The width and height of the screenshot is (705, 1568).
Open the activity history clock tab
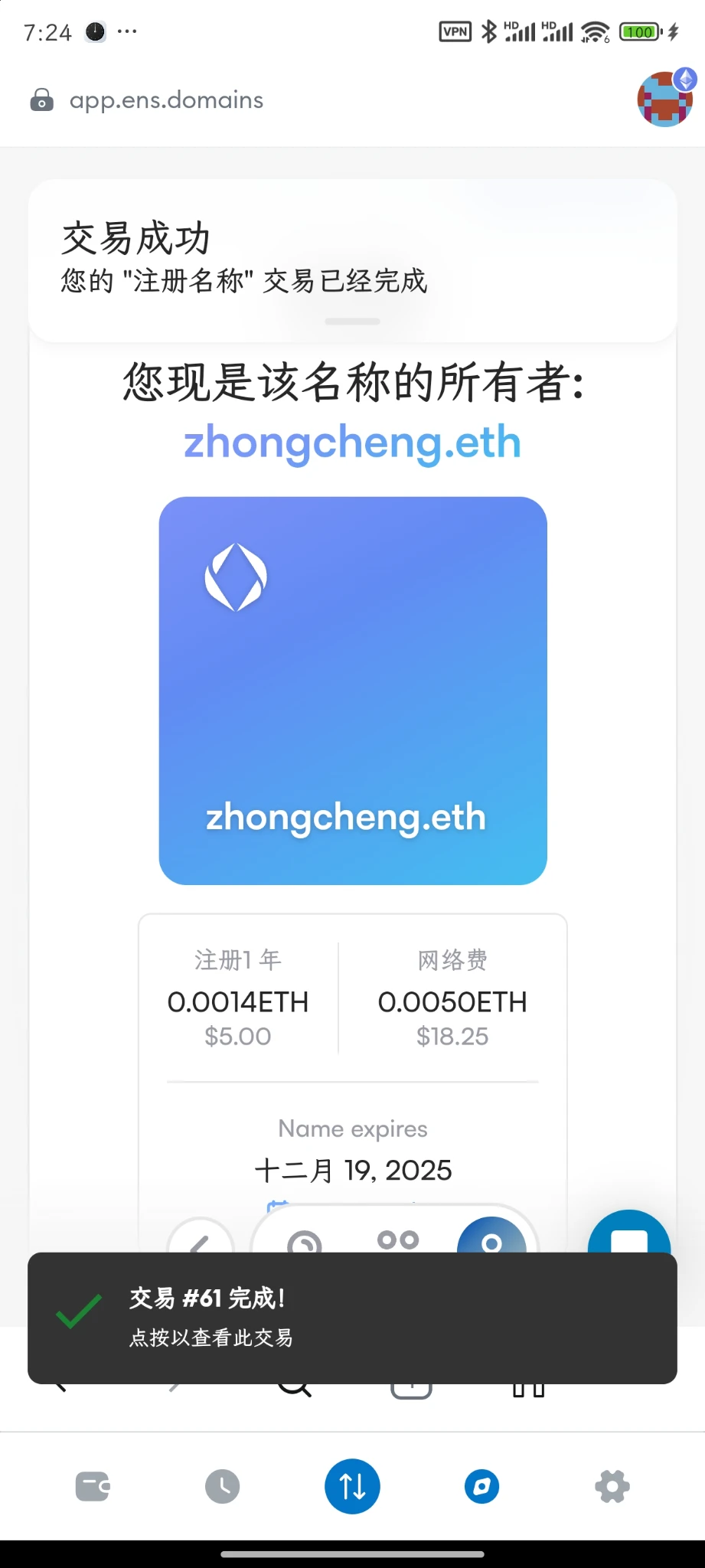tap(223, 1487)
